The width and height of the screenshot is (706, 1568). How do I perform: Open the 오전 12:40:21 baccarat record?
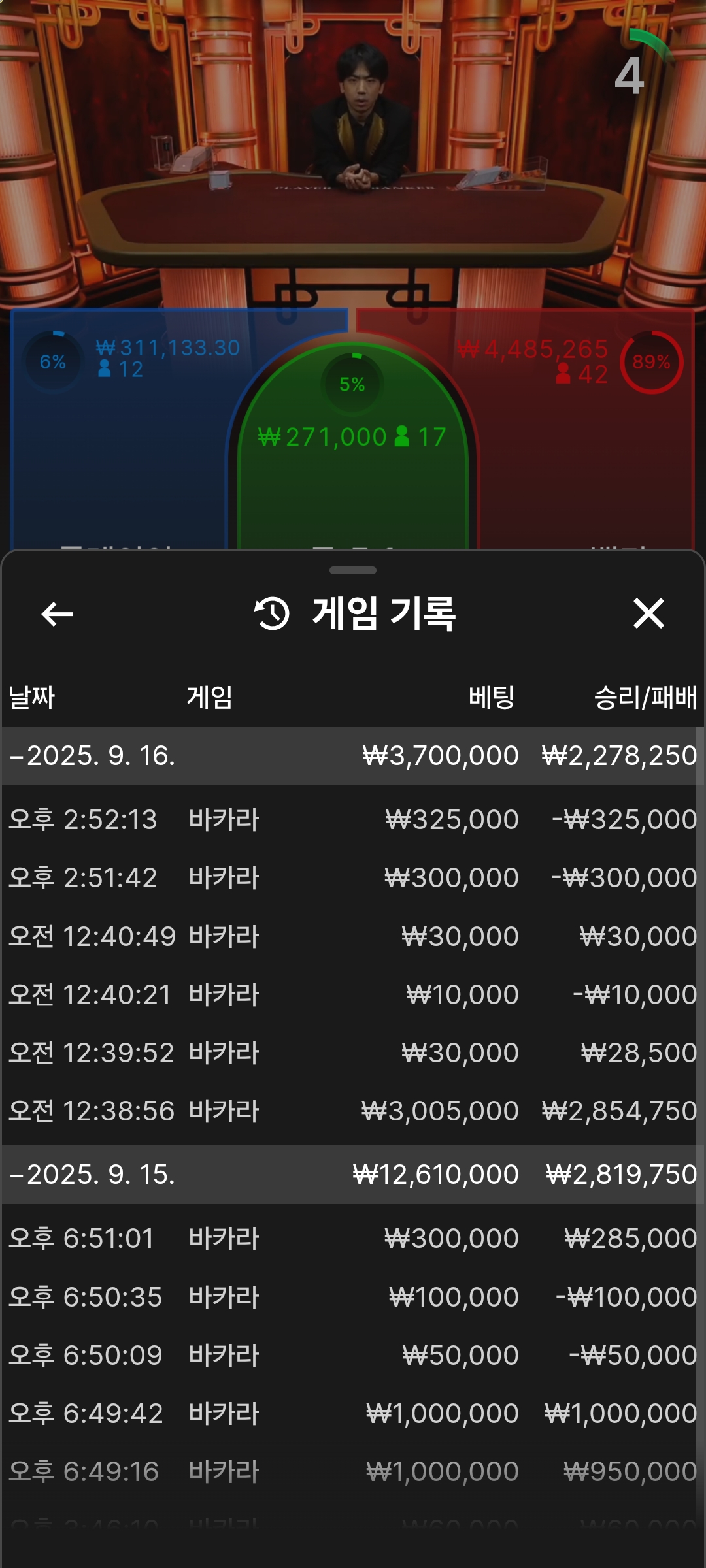(x=353, y=994)
